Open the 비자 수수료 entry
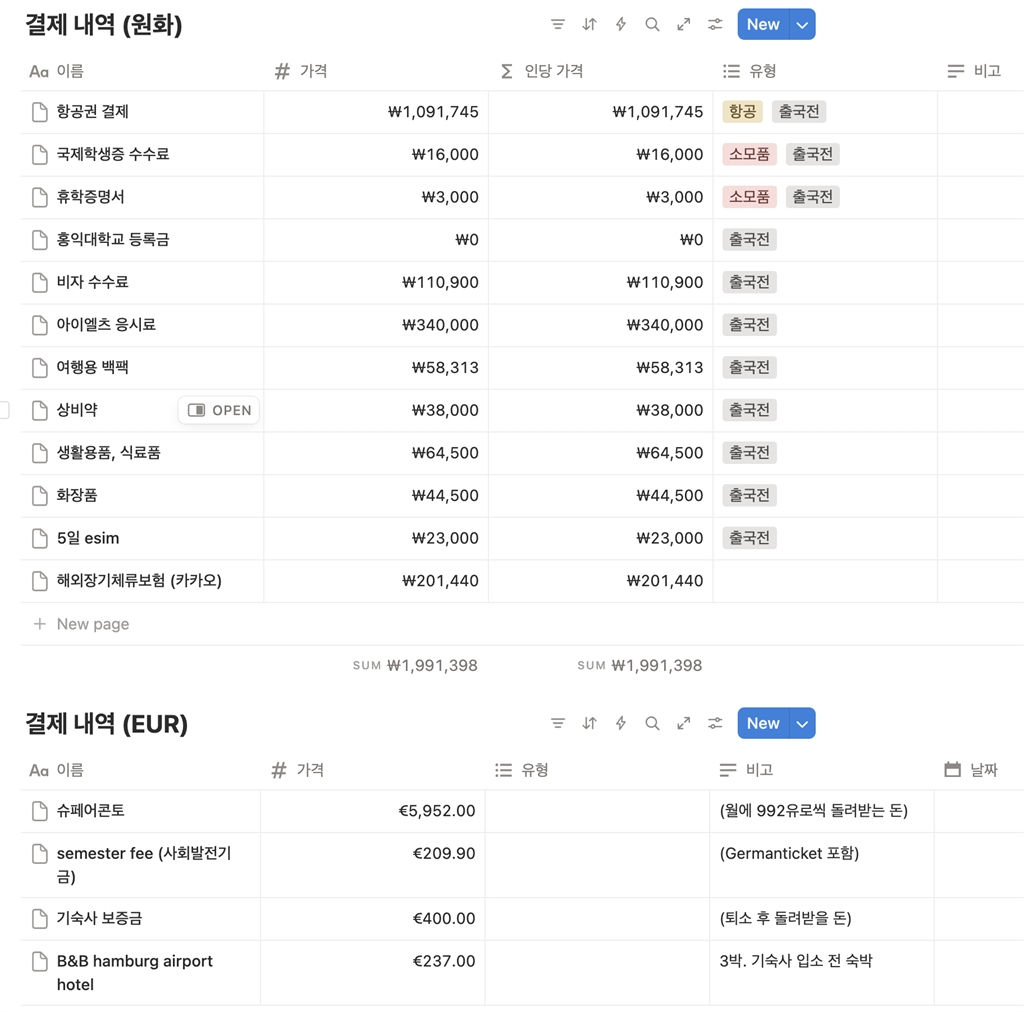Screen dimensions: 1024x1012 [x=93, y=282]
